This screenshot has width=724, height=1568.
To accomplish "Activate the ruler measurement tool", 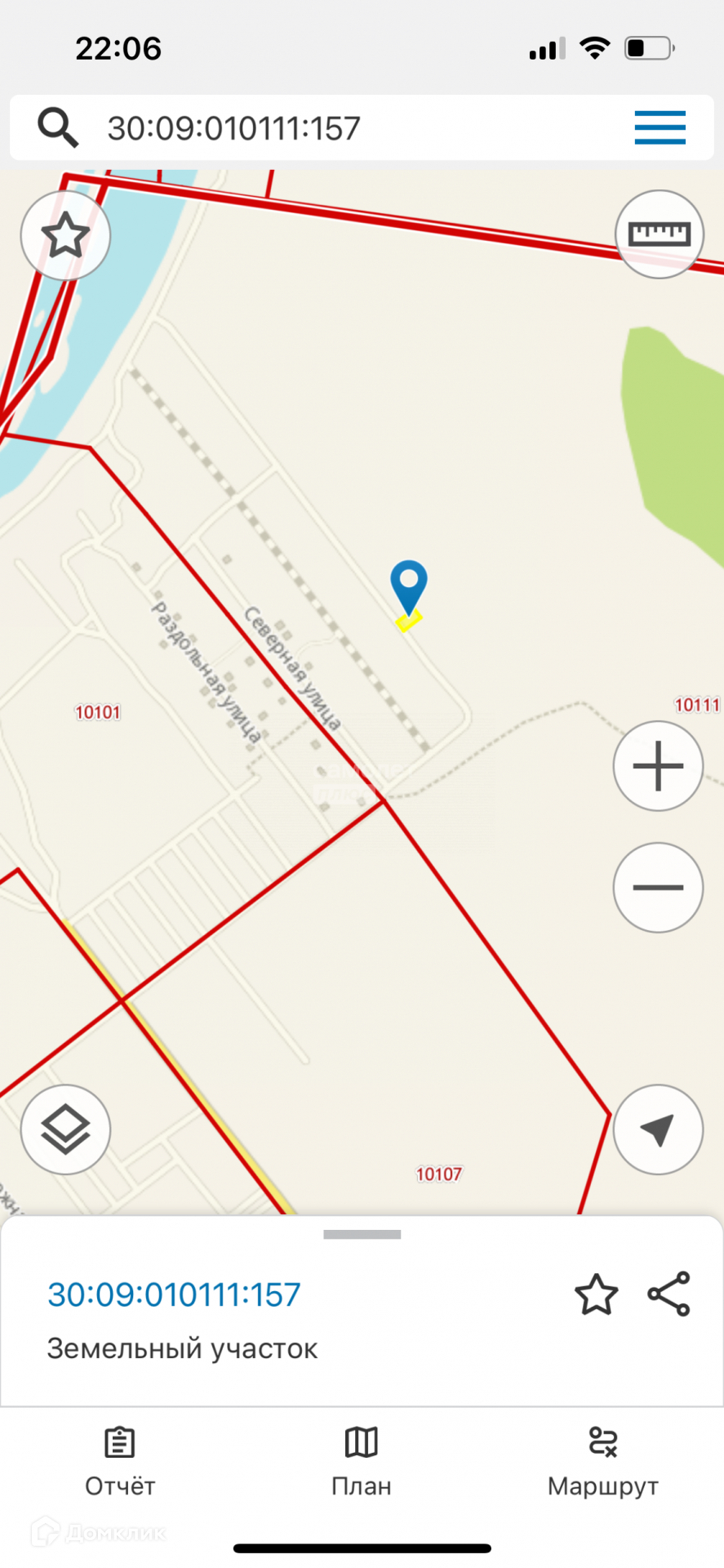I will [659, 234].
